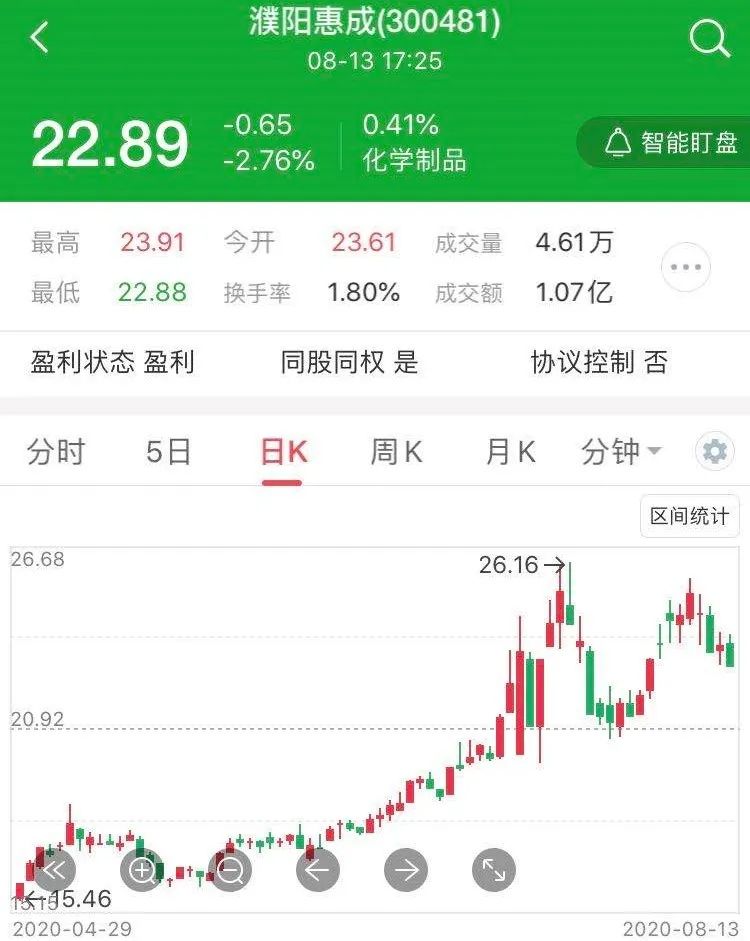Go back using the top-left arrow
Screen dimensions: 750x941
40,38
